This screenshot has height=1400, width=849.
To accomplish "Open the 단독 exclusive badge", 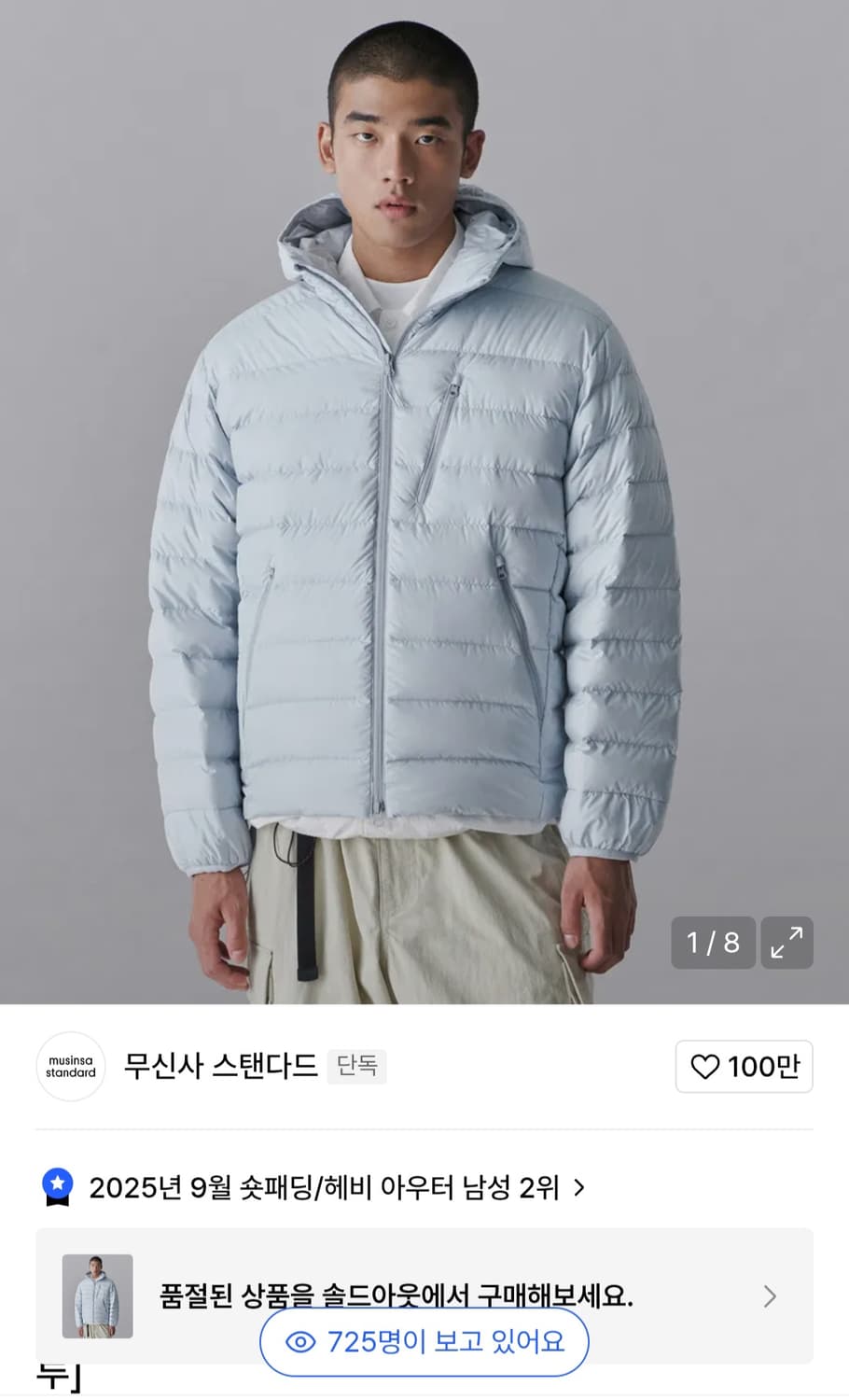I will click(x=357, y=1066).
